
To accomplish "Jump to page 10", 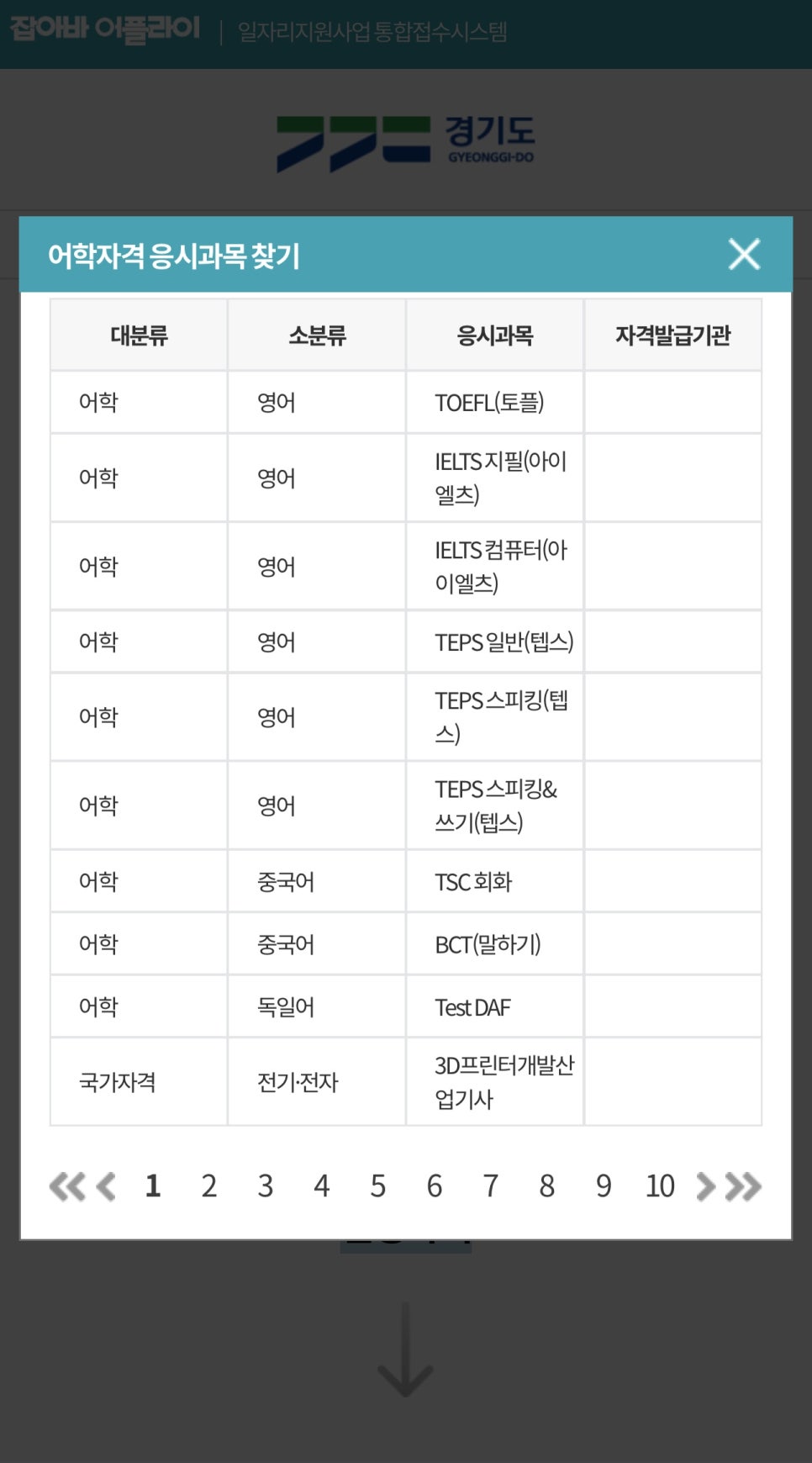I will click(660, 1186).
